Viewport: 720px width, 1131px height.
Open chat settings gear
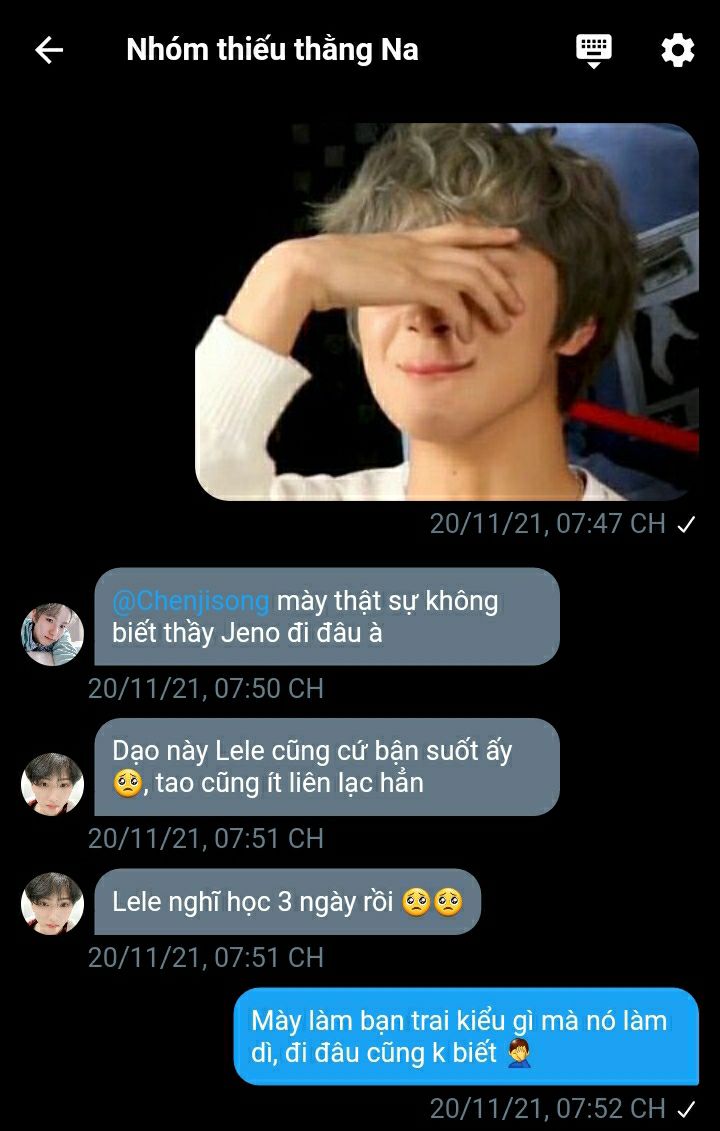click(x=677, y=50)
